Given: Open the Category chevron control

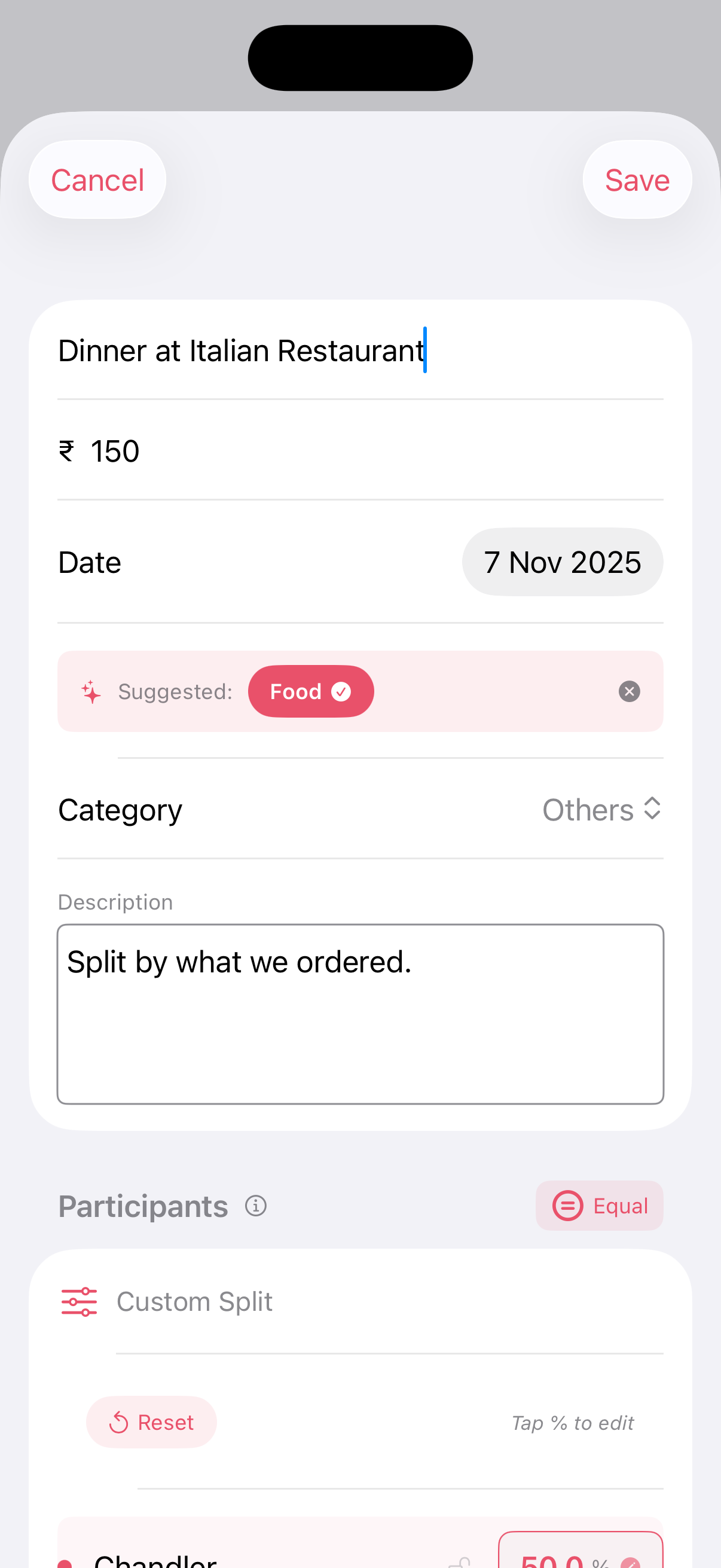Looking at the screenshot, I should (x=652, y=809).
